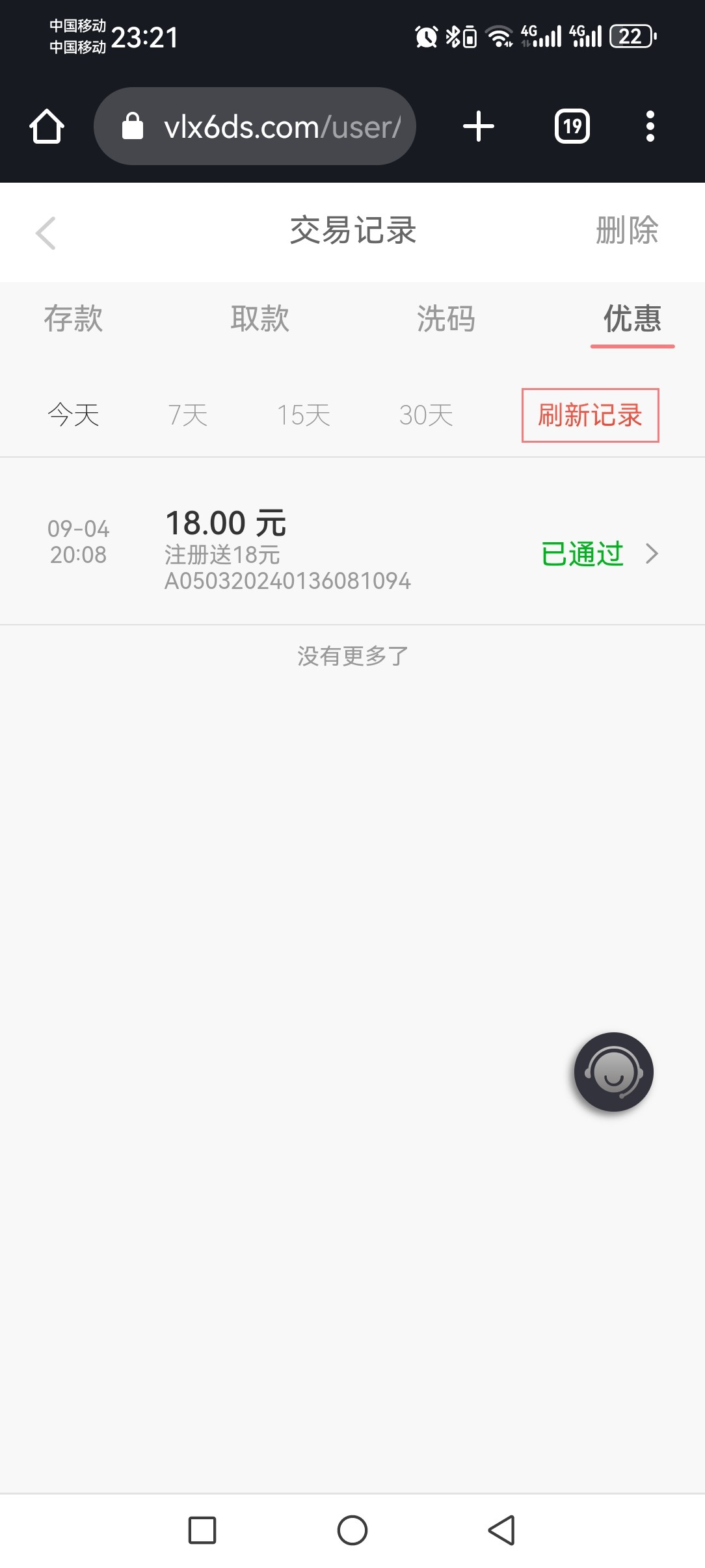705x1568 pixels.
Task: Open the browser home page
Action: (47, 126)
